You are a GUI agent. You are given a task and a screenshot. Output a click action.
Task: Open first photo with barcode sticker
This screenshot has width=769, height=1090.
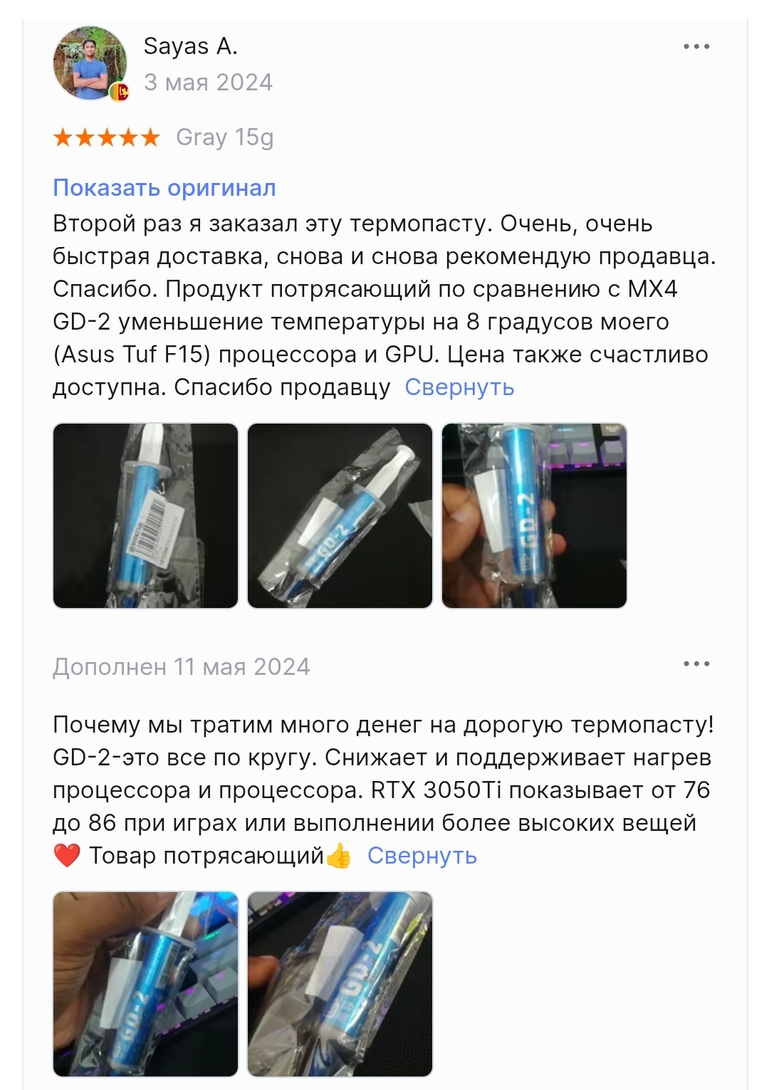click(x=145, y=515)
